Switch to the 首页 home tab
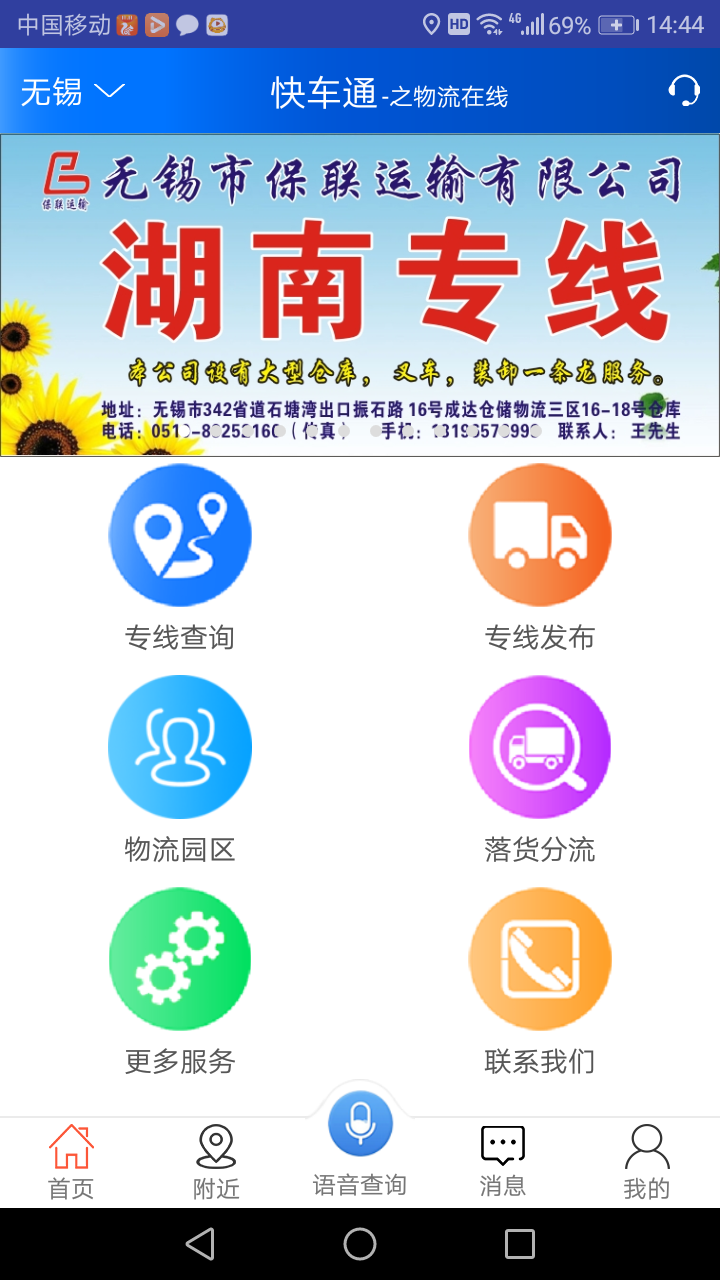This screenshot has width=720, height=1280. coord(71,1162)
